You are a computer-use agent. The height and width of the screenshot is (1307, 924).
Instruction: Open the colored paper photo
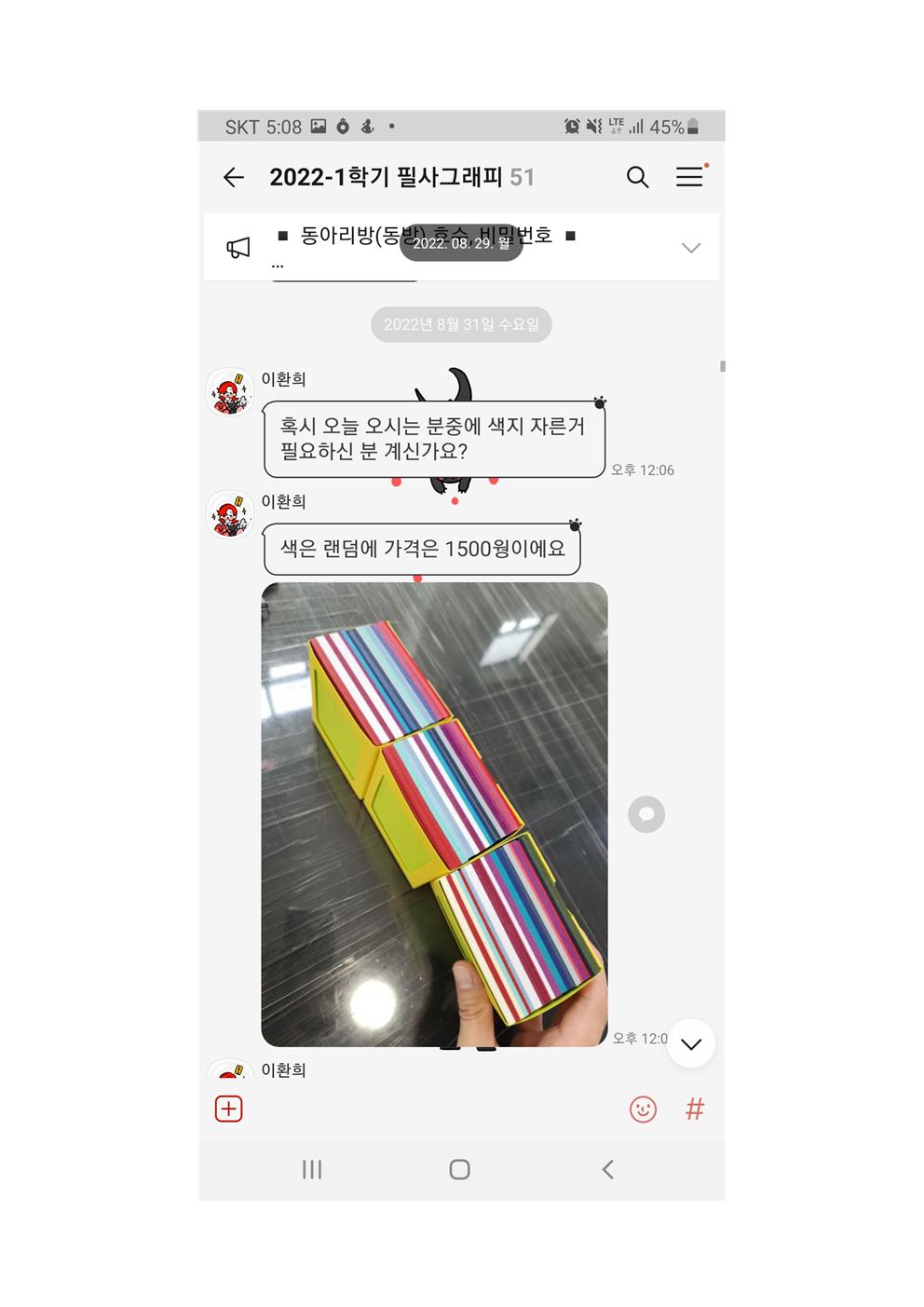[x=434, y=814]
